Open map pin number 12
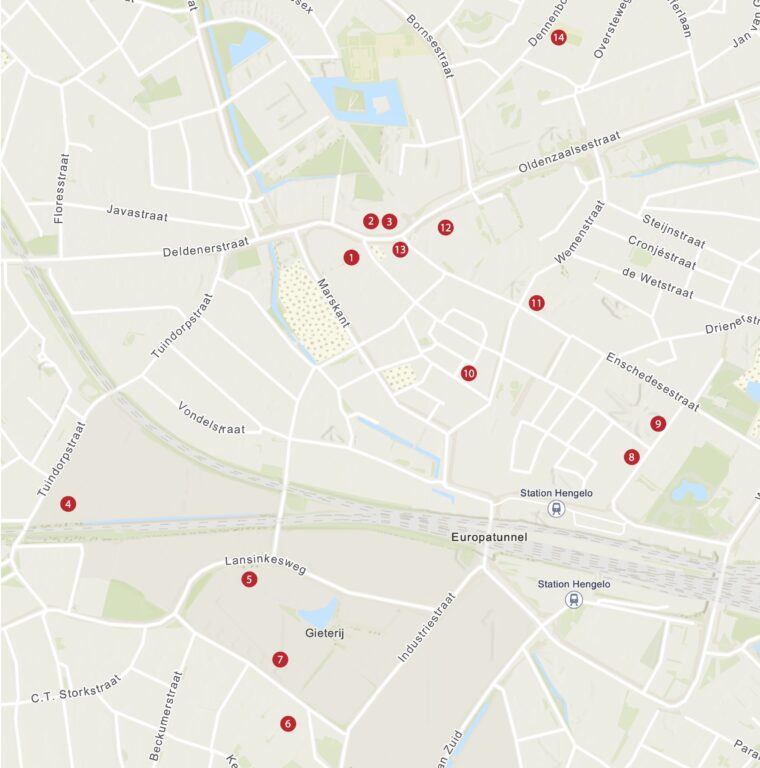This screenshot has width=760, height=768. (x=446, y=227)
